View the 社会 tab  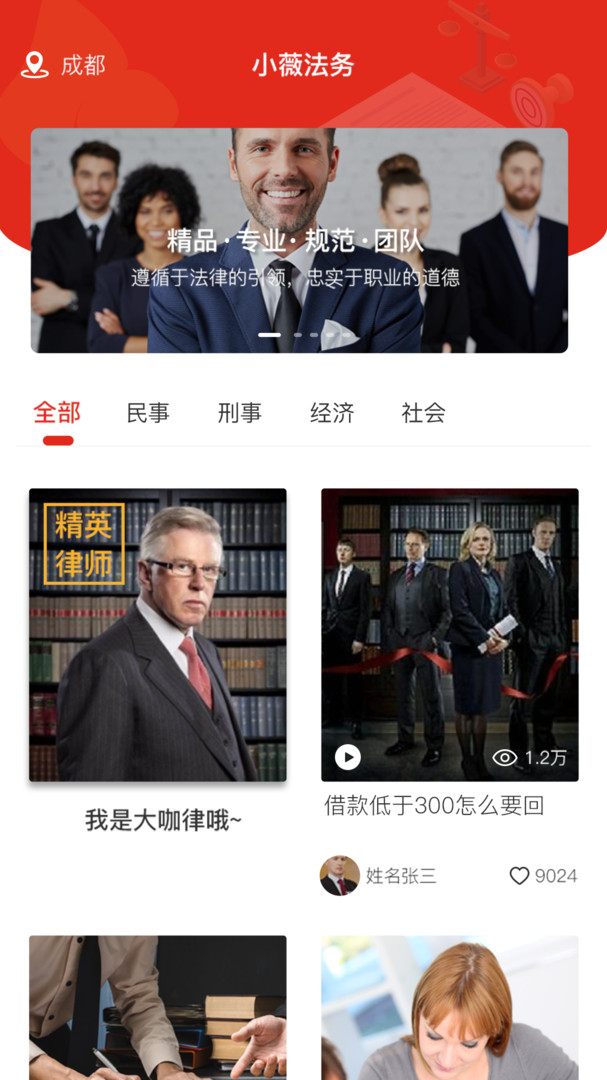coord(423,413)
